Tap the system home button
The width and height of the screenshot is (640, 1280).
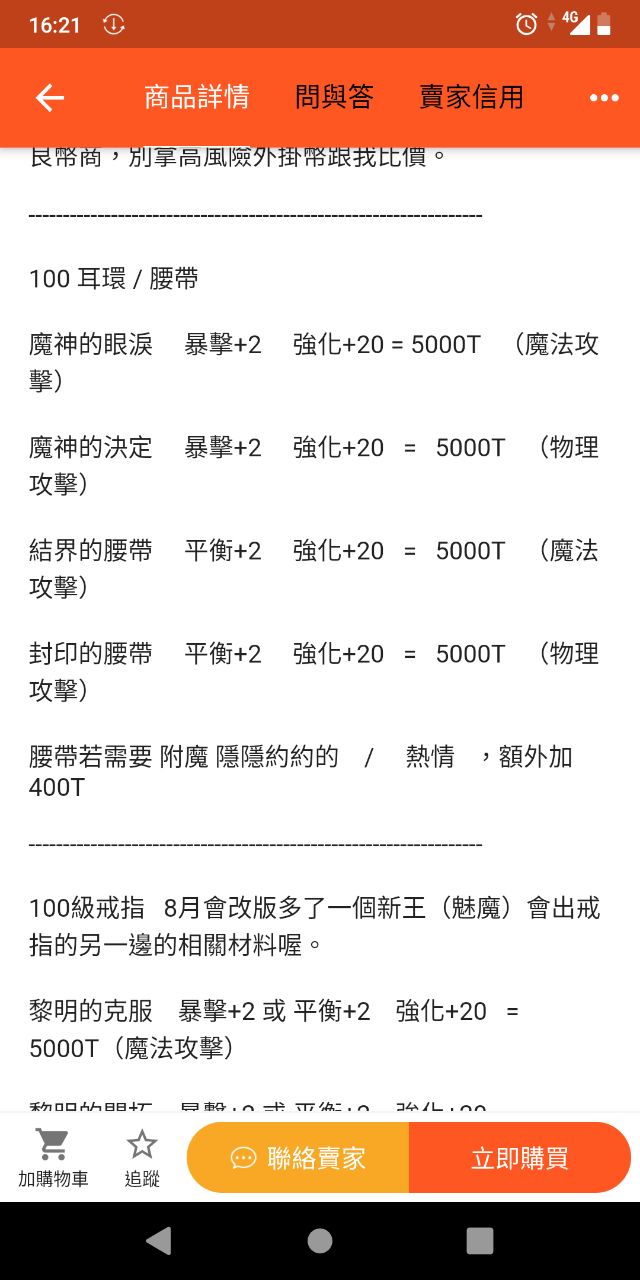320,1241
